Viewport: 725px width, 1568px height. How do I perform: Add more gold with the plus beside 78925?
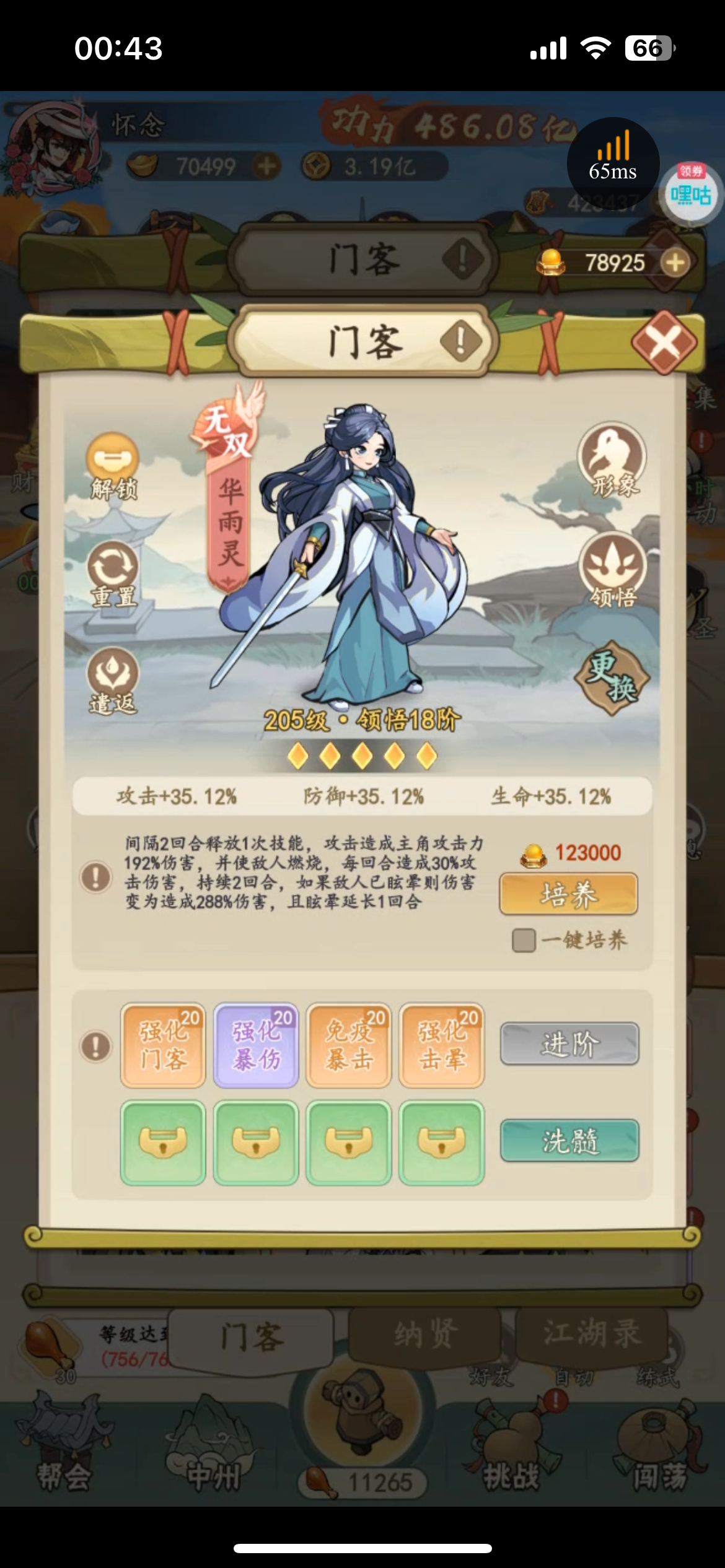[675, 263]
